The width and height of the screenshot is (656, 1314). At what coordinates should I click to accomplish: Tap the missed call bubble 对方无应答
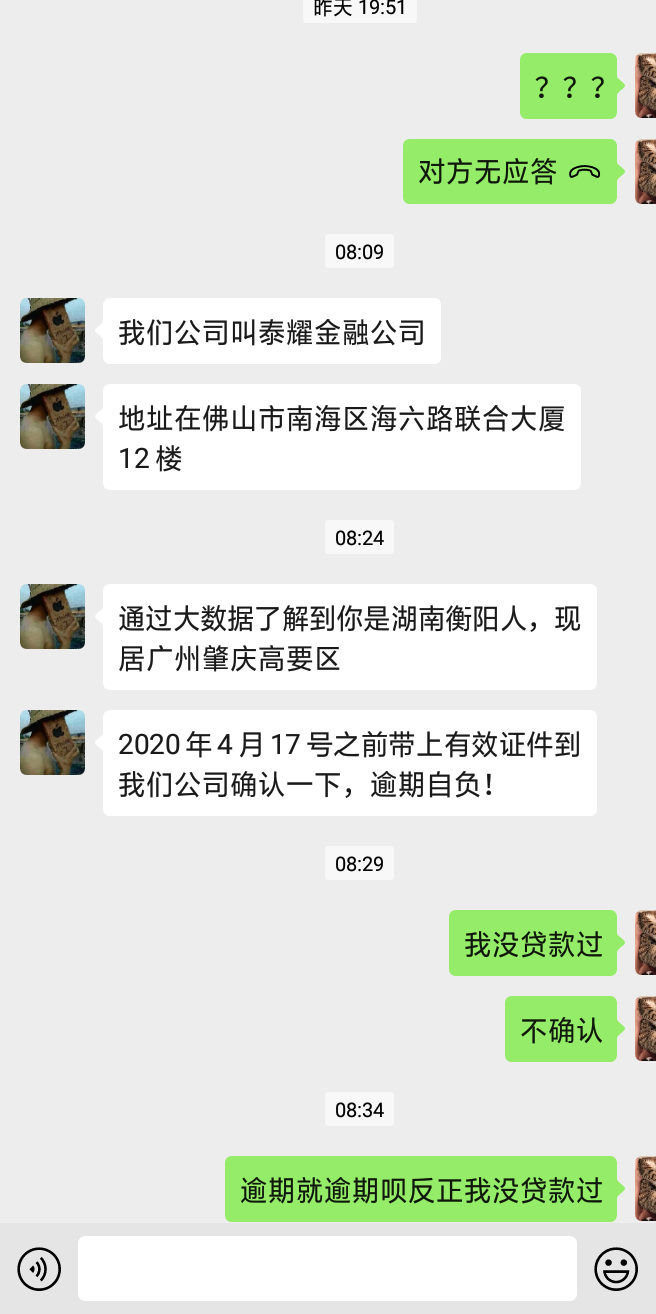[509, 172]
